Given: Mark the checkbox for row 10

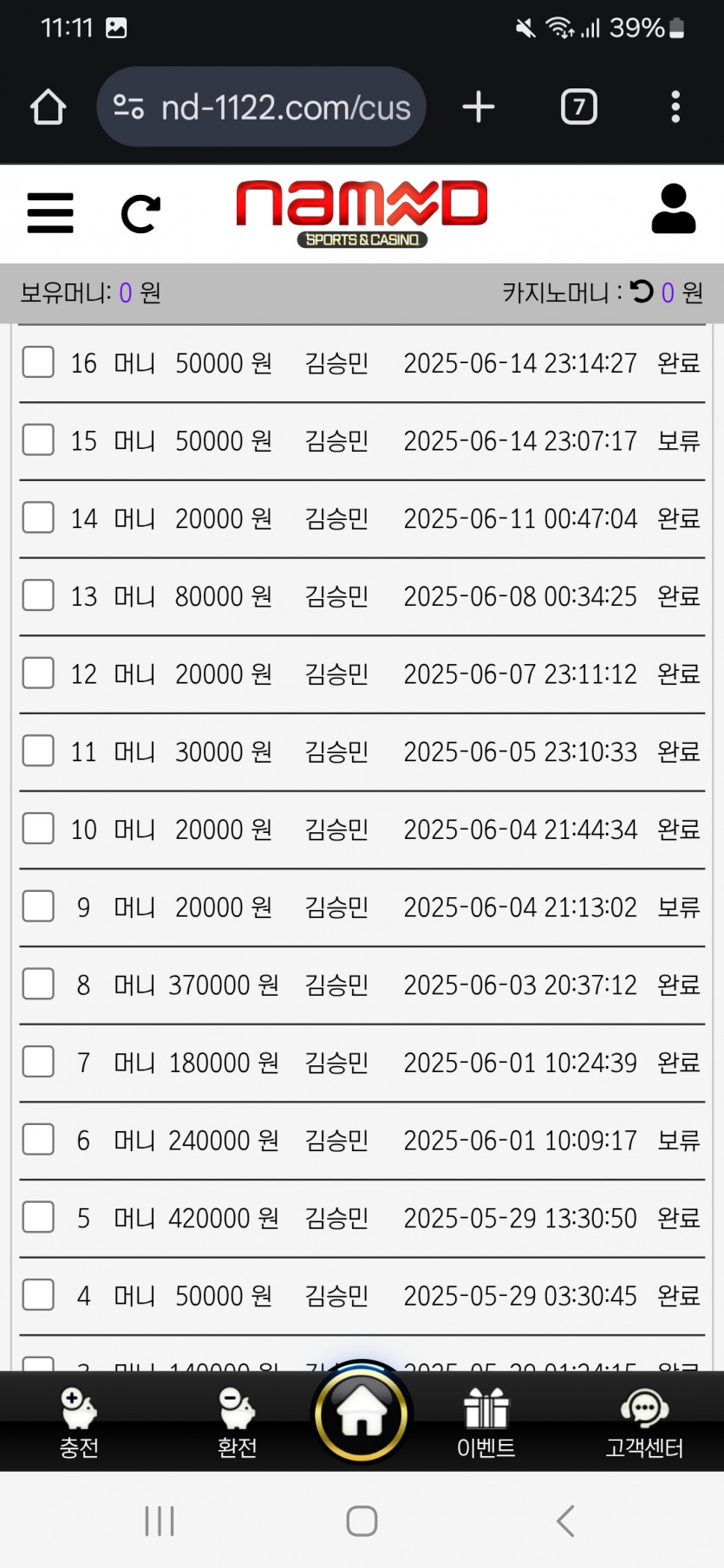Looking at the screenshot, I should tap(38, 829).
